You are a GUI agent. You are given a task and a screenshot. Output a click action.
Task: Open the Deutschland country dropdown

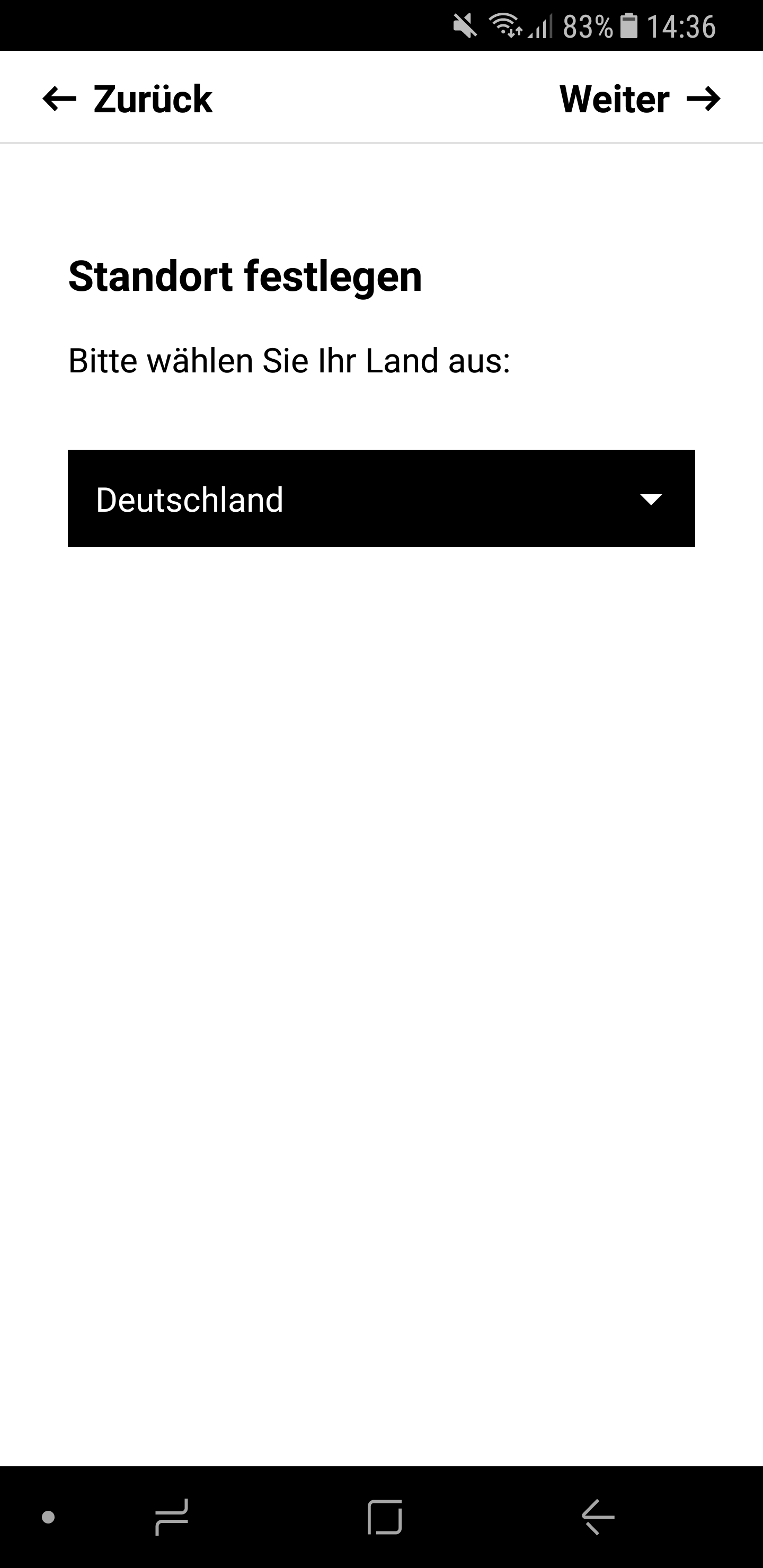click(381, 498)
